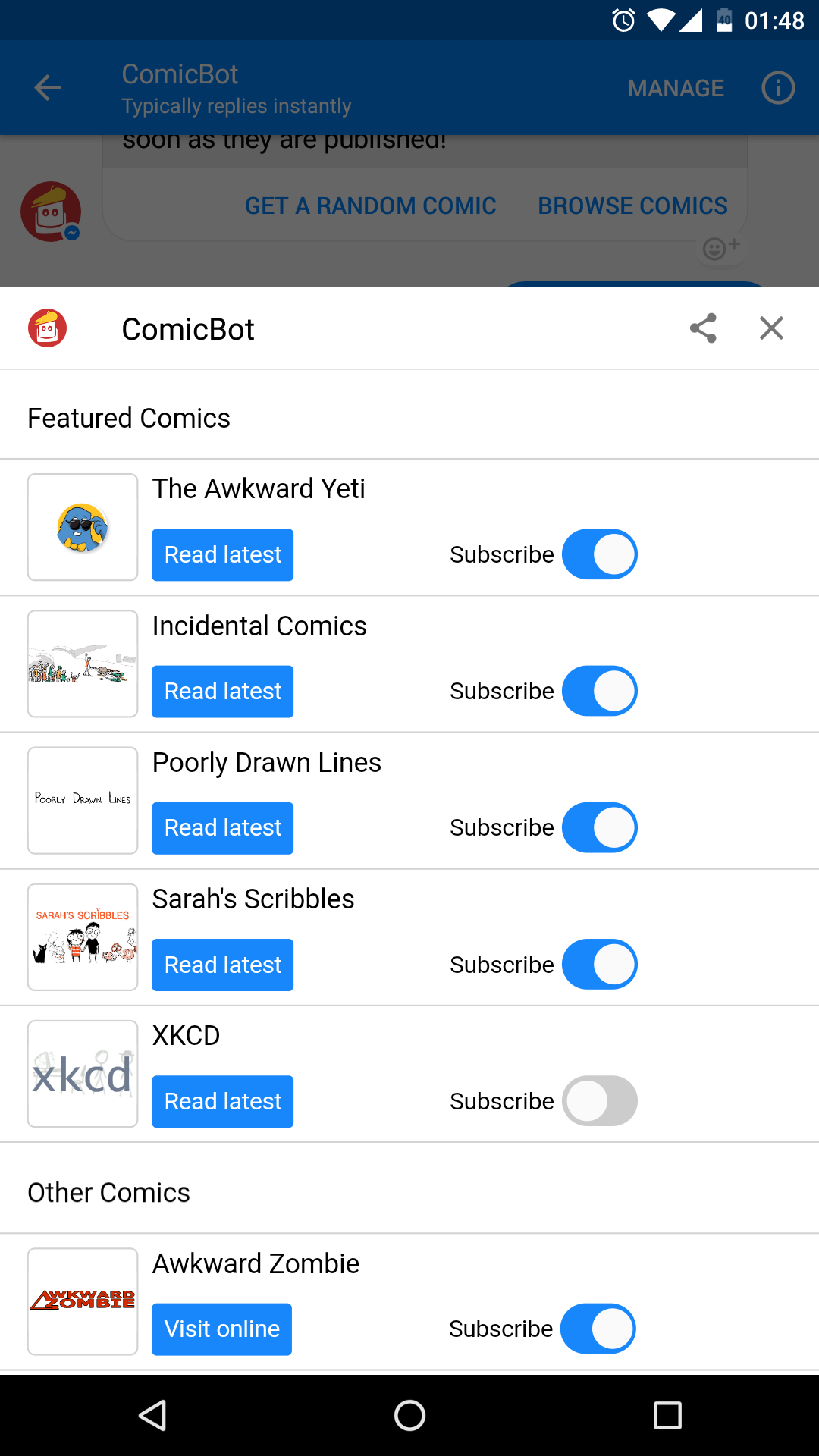Unsubscribe from Poorly Drawn Lines
Screen dimensions: 819x1456
(599, 827)
